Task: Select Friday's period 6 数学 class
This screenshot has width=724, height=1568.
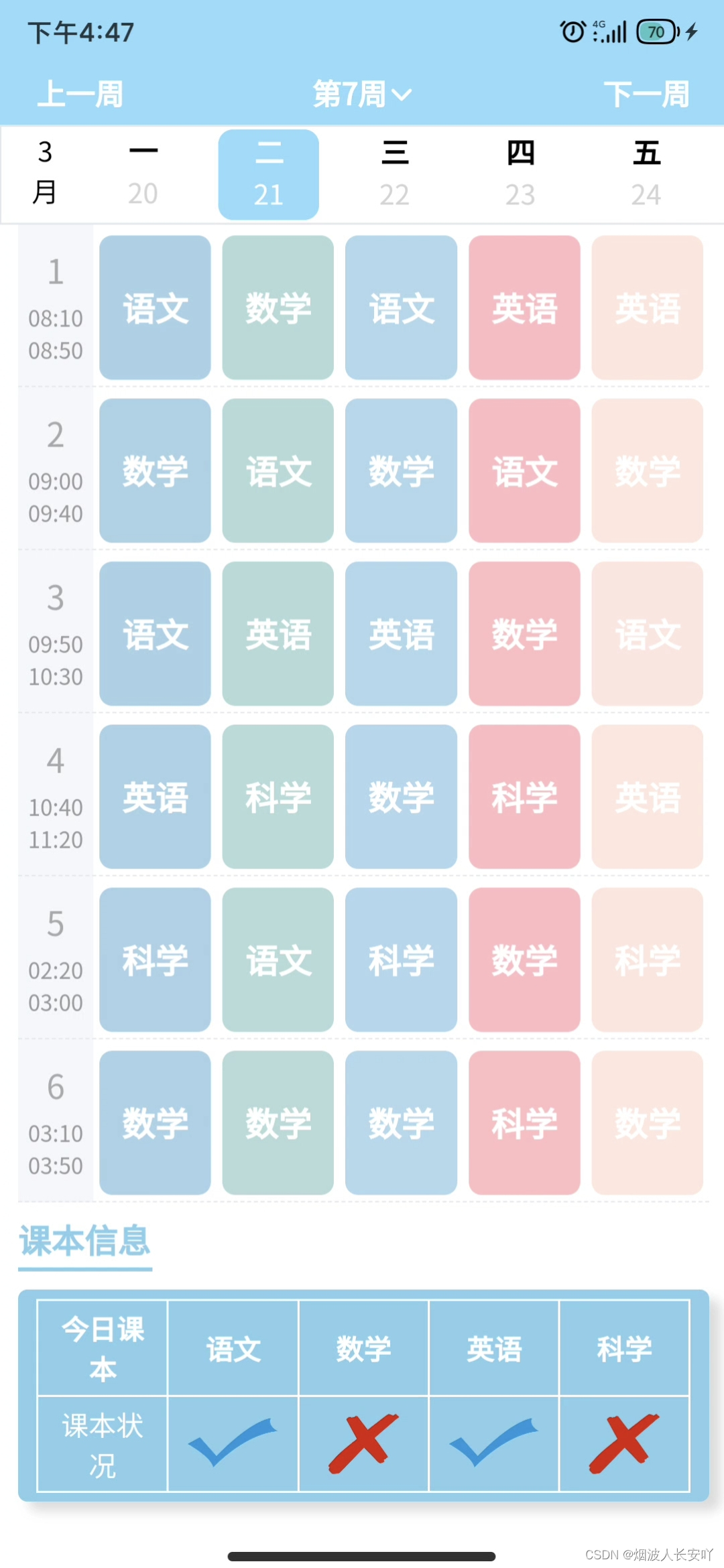Action: click(x=647, y=1122)
